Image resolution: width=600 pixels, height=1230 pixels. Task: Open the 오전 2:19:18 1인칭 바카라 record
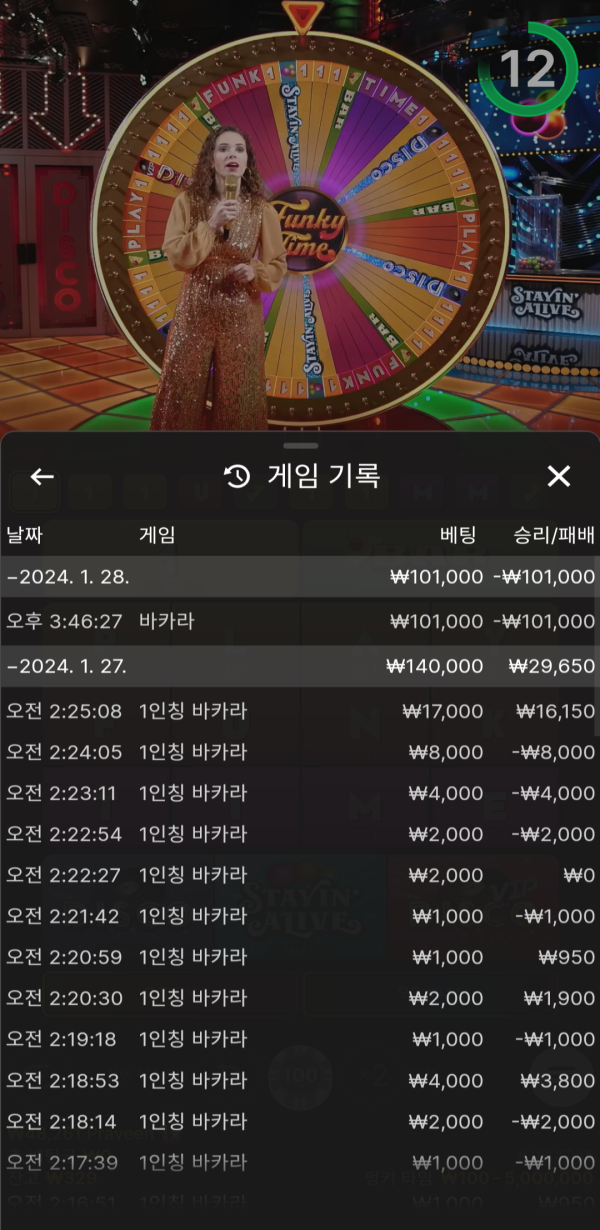tap(300, 1039)
